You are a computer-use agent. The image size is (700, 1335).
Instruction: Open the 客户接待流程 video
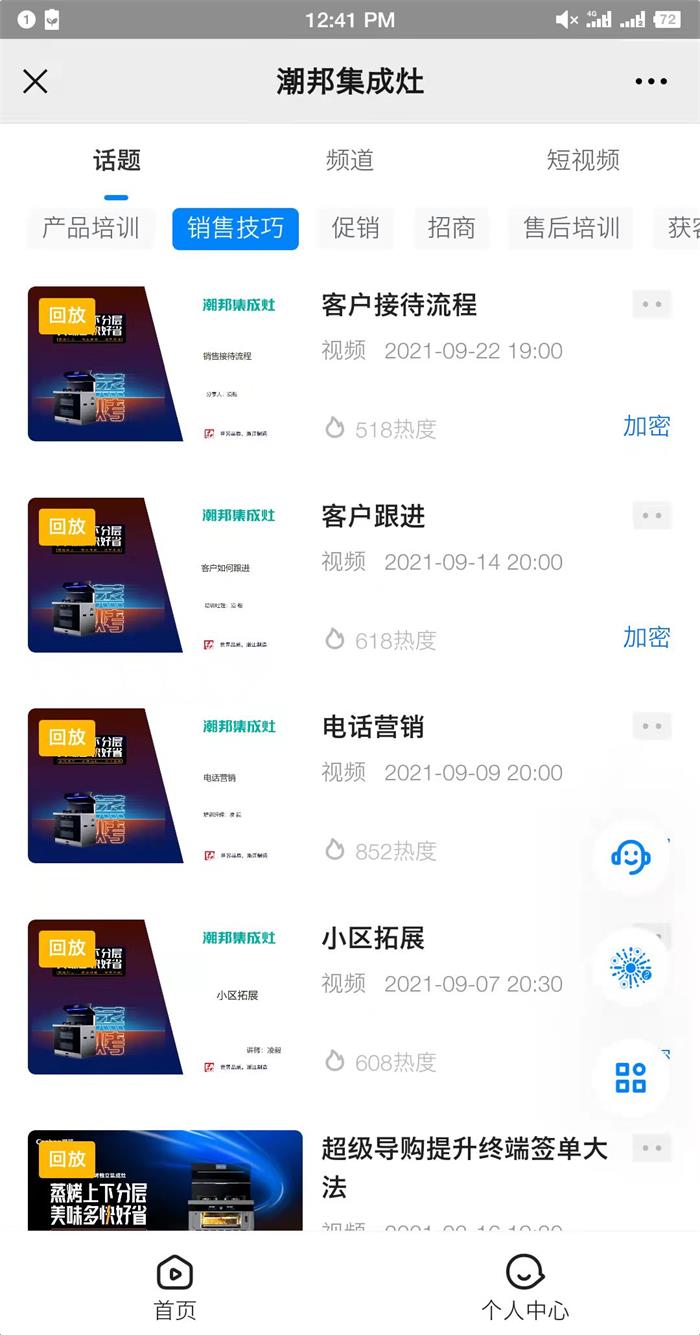point(399,305)
